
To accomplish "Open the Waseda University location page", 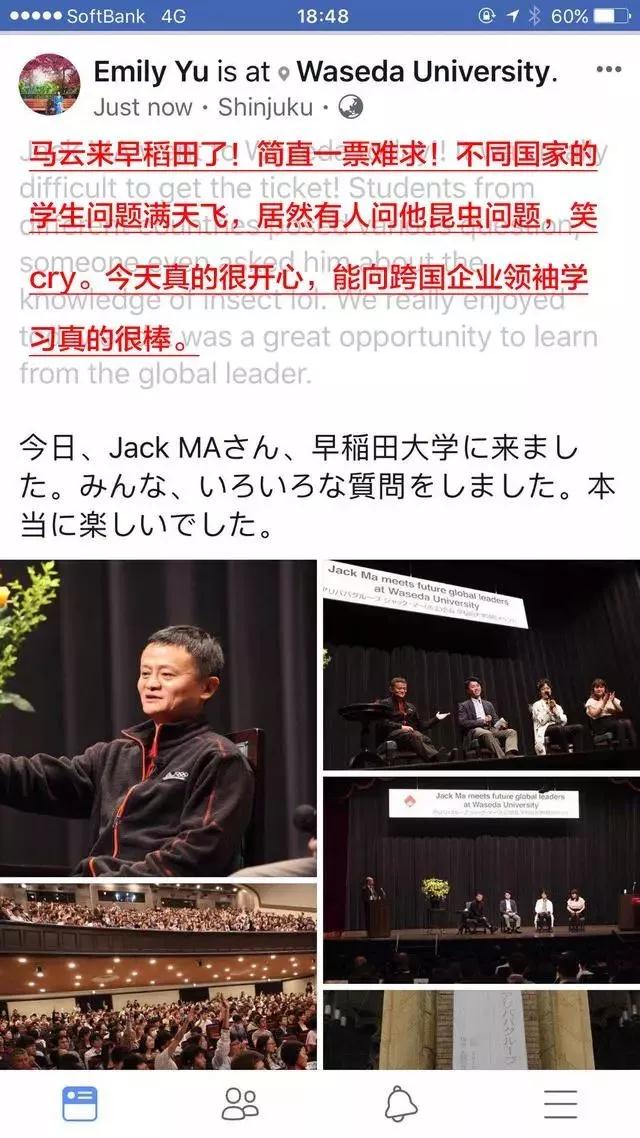I will pos(425,72).
